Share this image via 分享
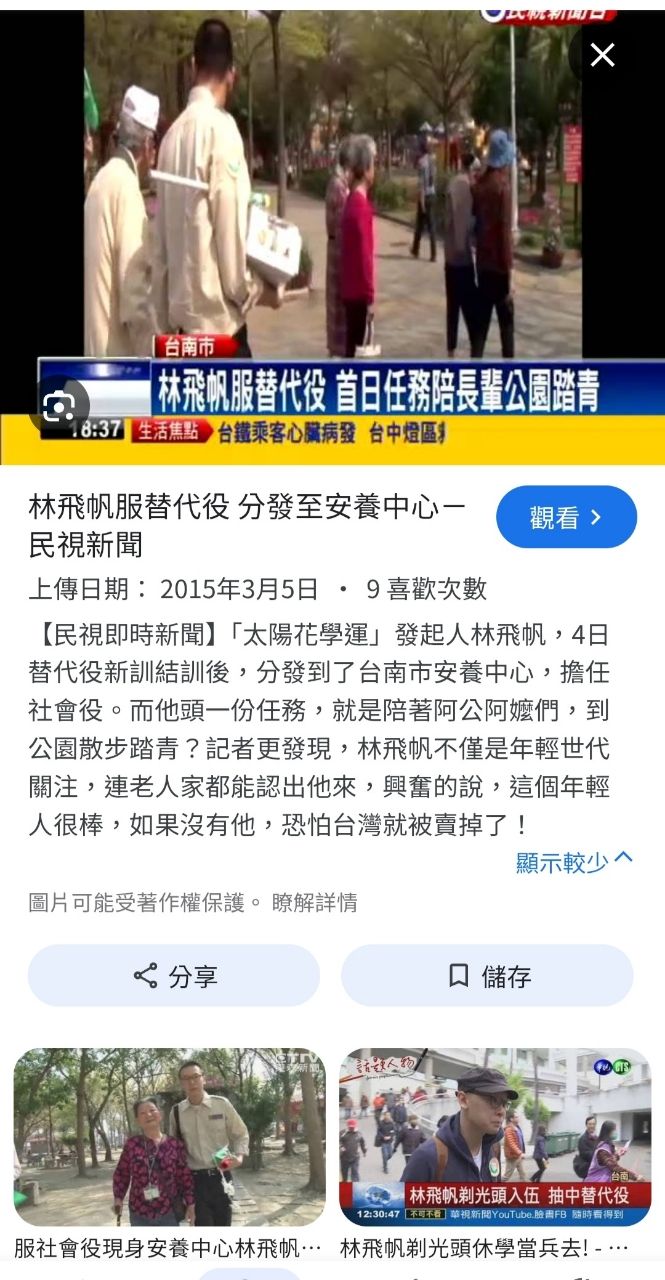 tap(174, 976)
